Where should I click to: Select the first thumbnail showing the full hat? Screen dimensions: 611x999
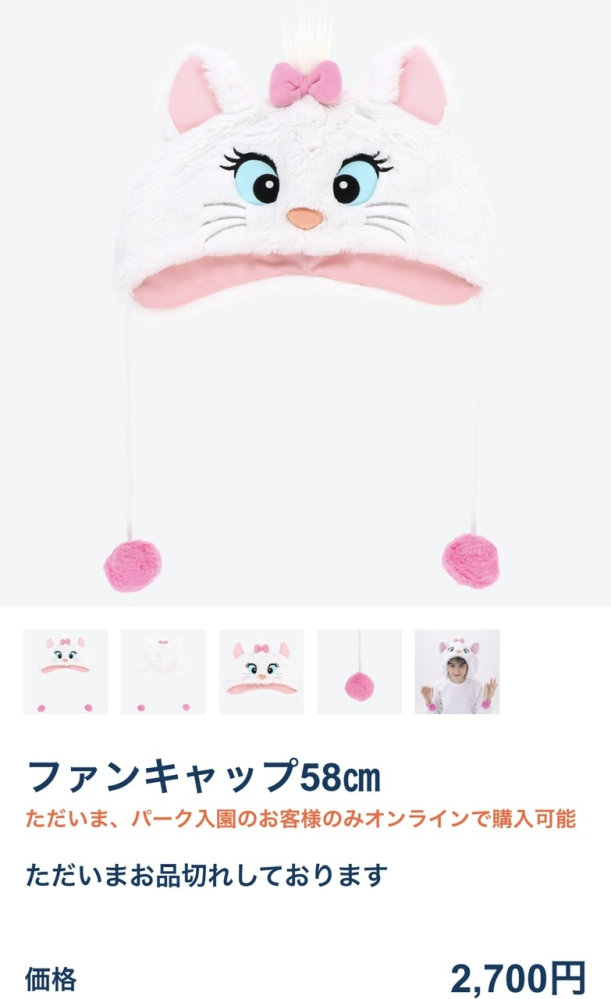(x=65, y=672)
